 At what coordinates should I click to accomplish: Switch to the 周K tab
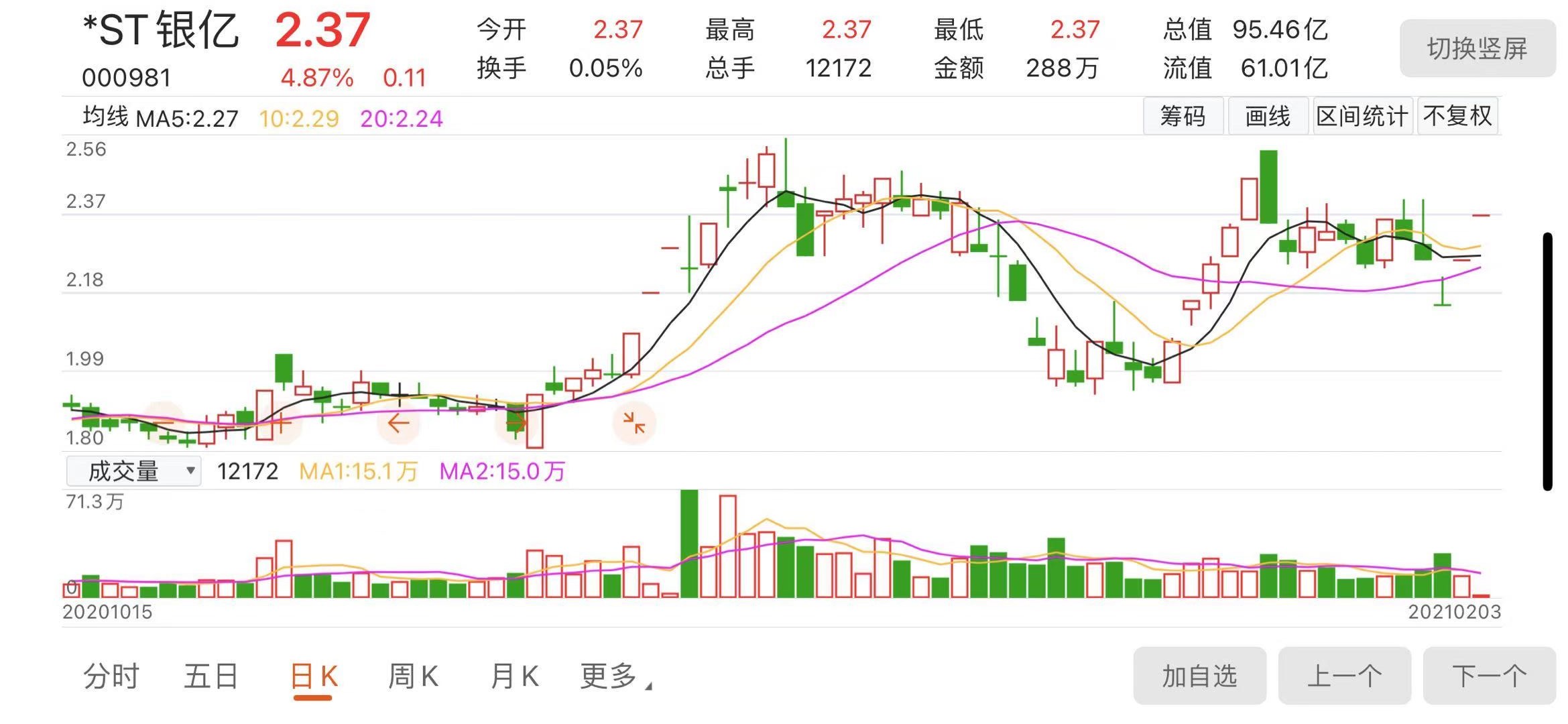(413, 676)
